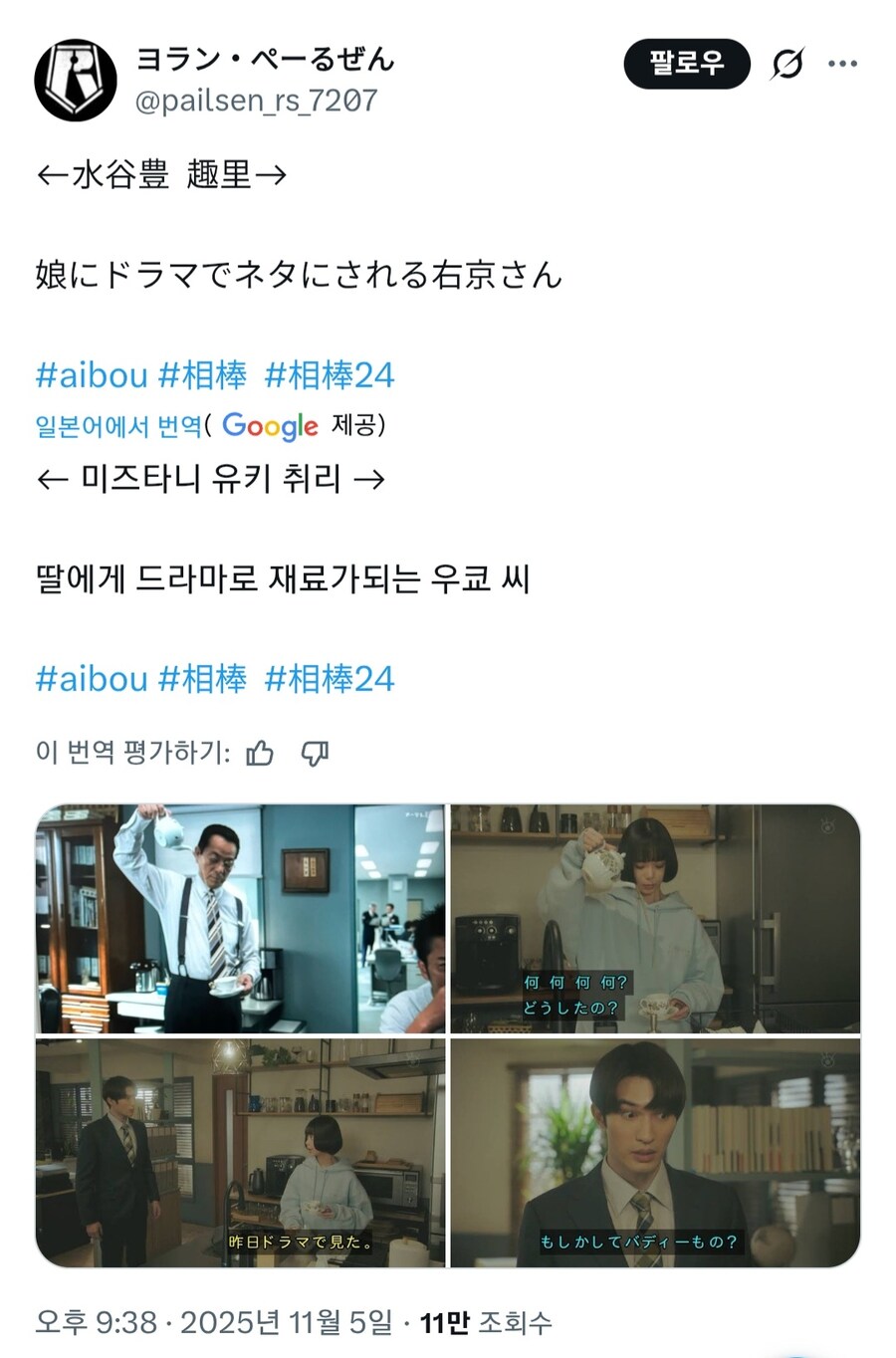This screenshot has width=896, height=1358.
Task: Click the thumbs up icon to rate translation
Action: [259, 756]
